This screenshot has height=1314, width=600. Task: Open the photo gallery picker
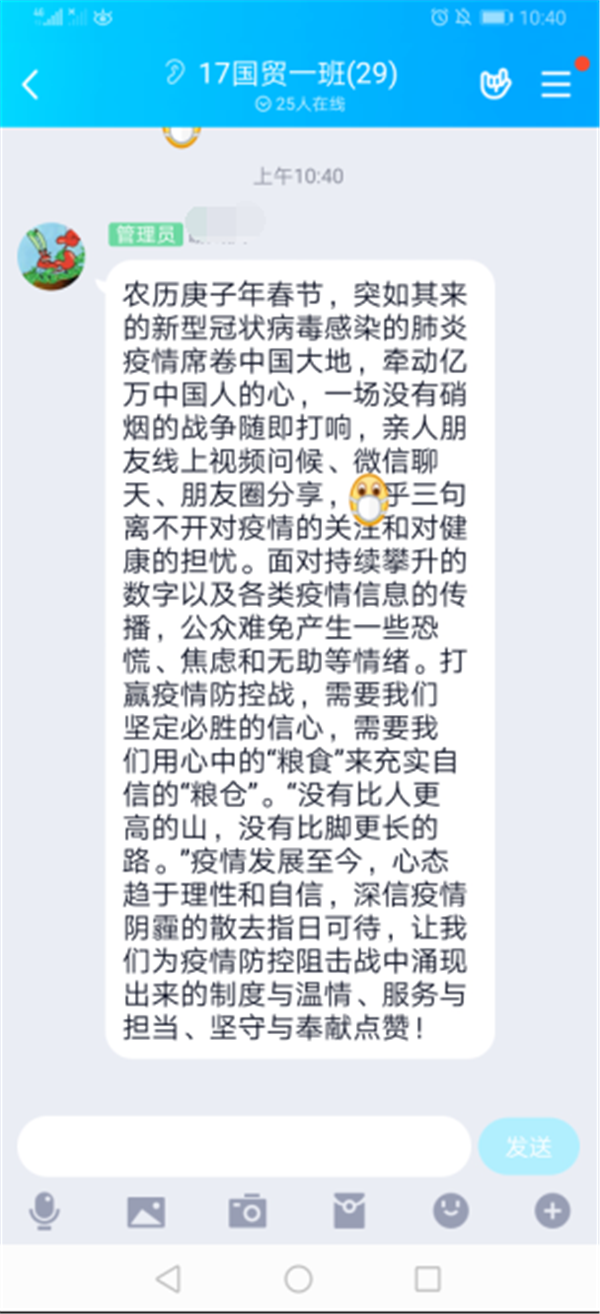pyautogui.click(x=146, y=1212)
